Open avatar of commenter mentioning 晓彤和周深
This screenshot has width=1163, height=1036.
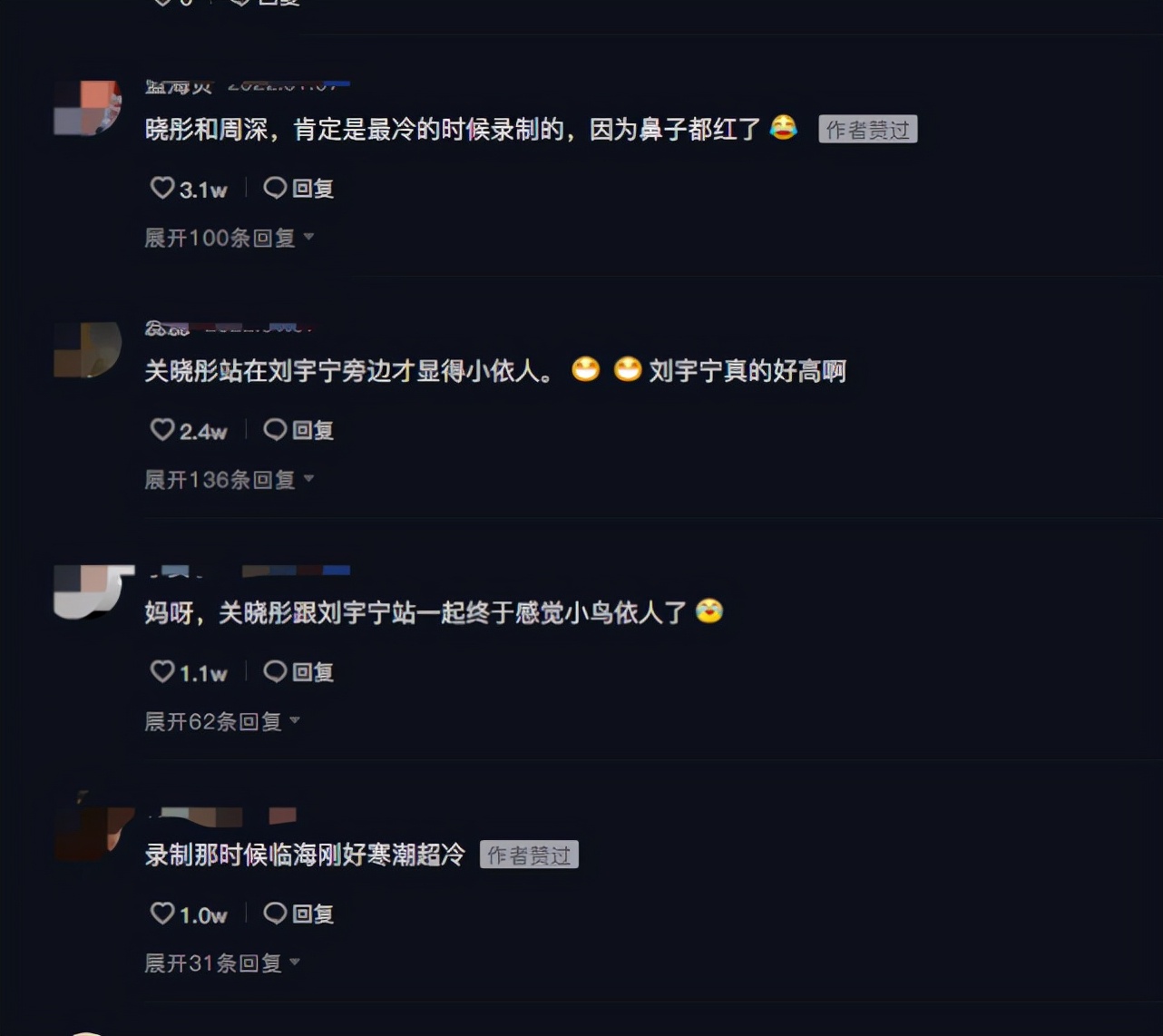point(88,107)
